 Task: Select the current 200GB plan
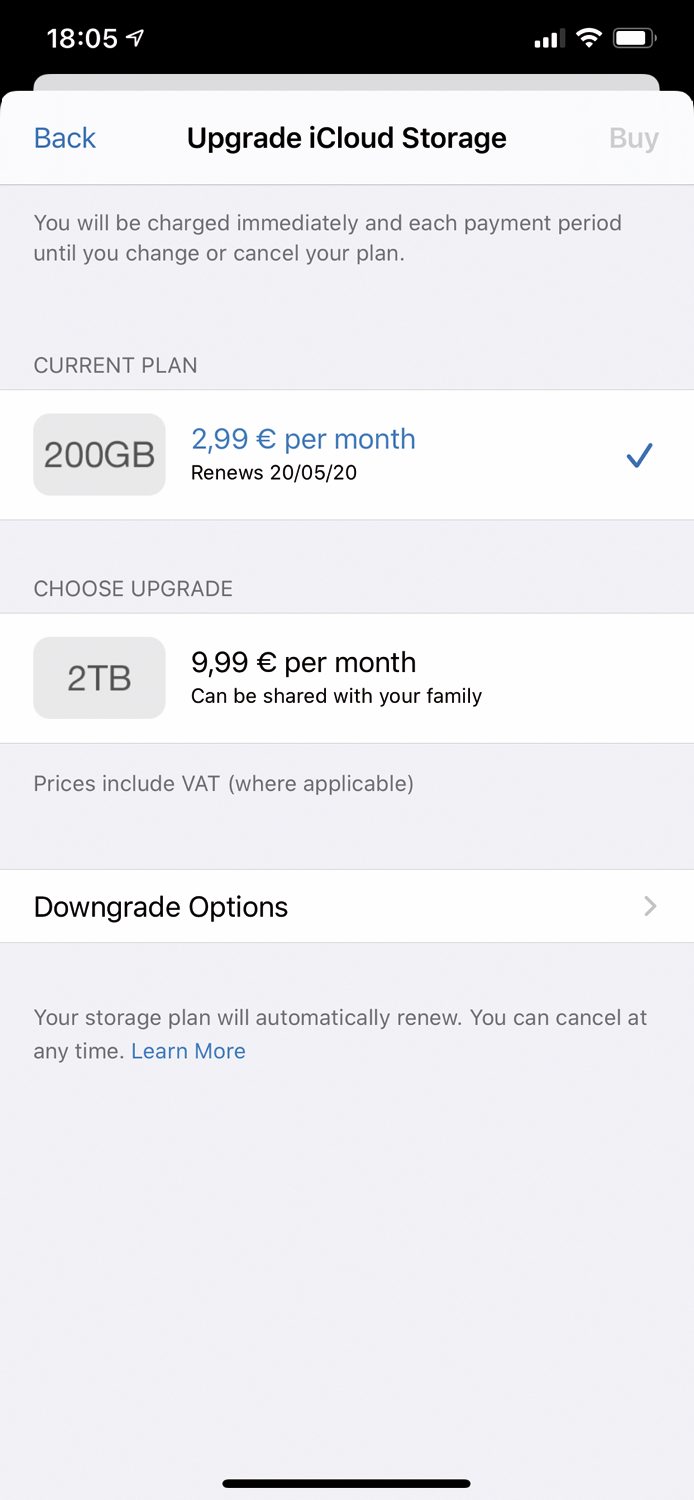pyautogui.click(x=347, y=455)
